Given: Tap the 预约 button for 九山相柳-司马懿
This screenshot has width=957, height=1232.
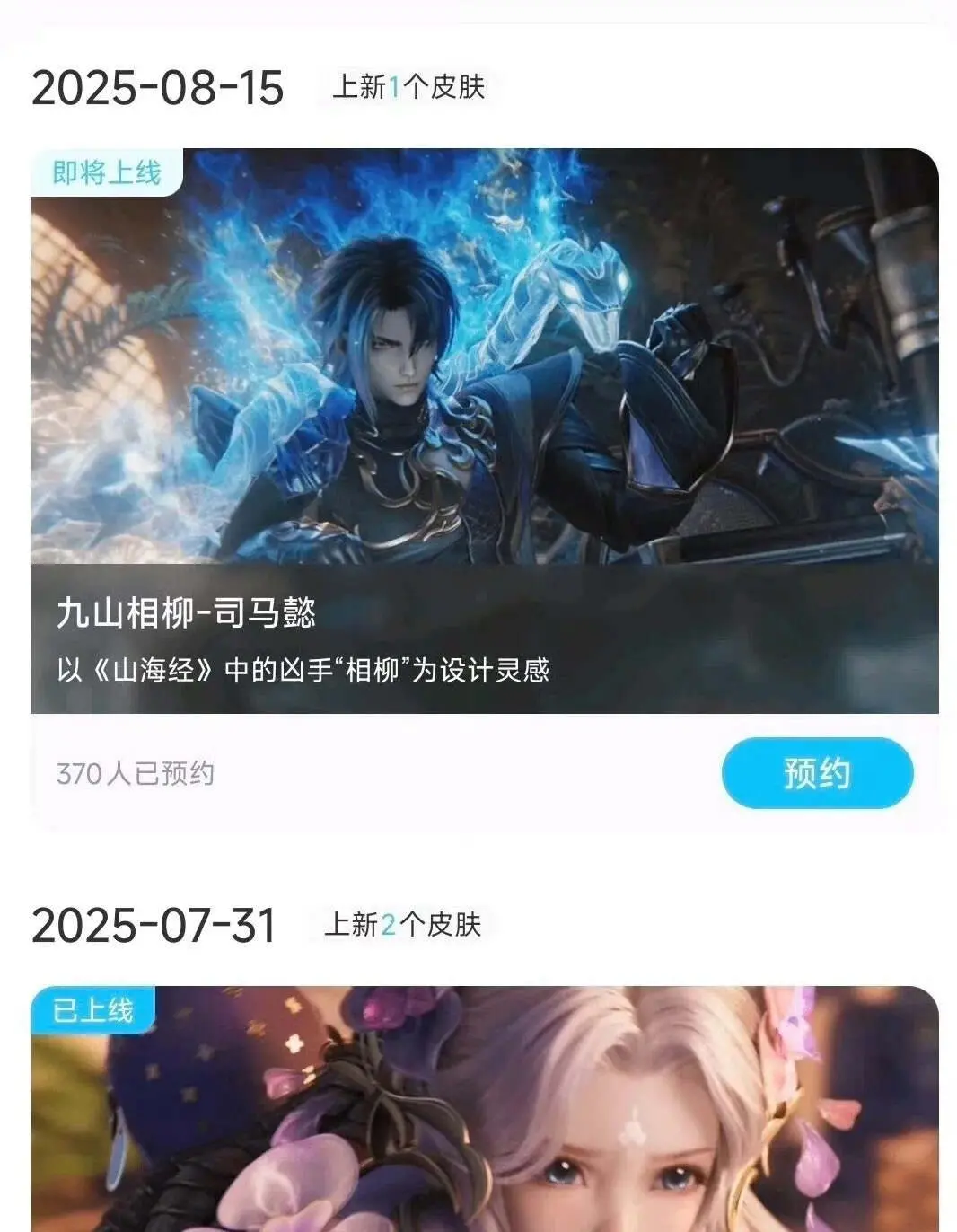Looking at the screenshot, I should pyautogui.click(x=817, y=773).
